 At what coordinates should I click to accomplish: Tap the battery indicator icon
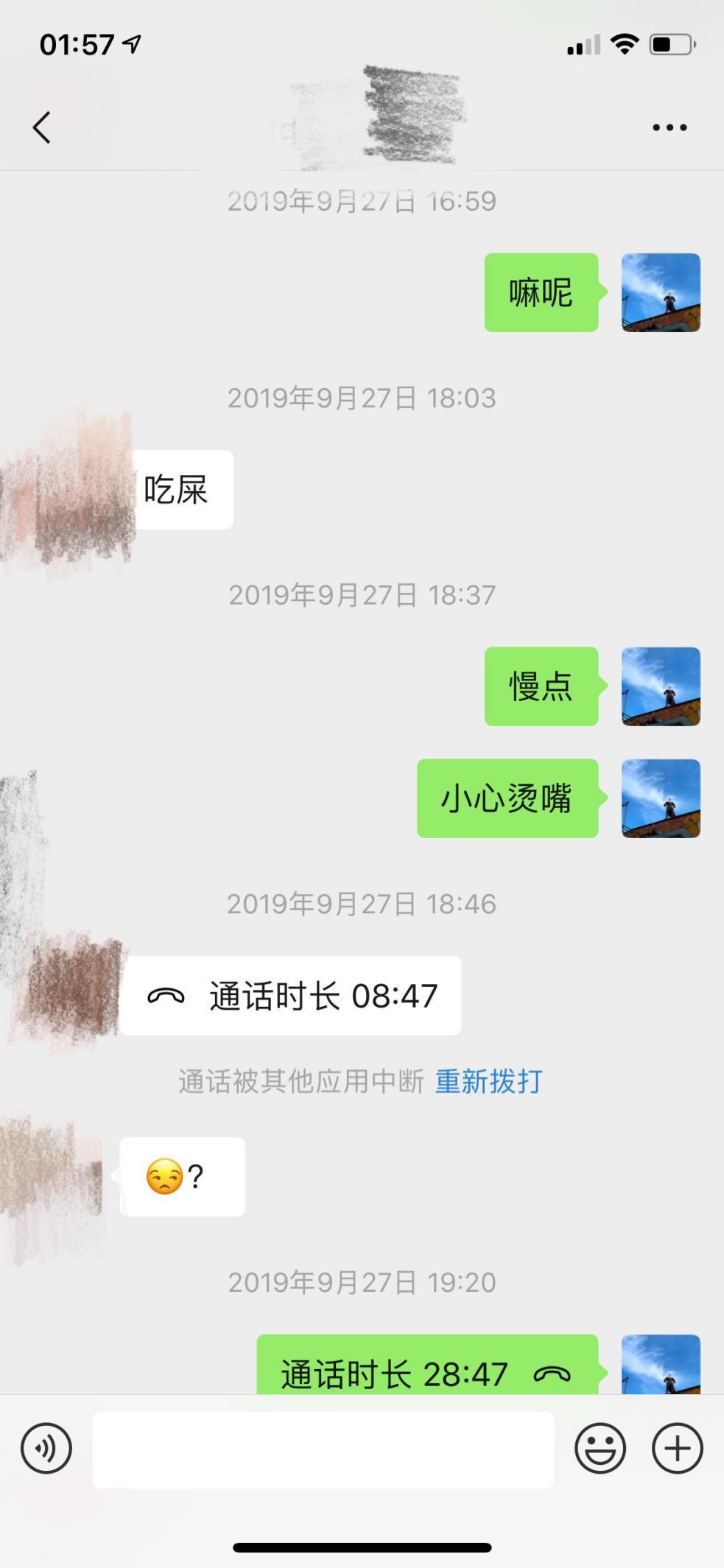point(672,44)
